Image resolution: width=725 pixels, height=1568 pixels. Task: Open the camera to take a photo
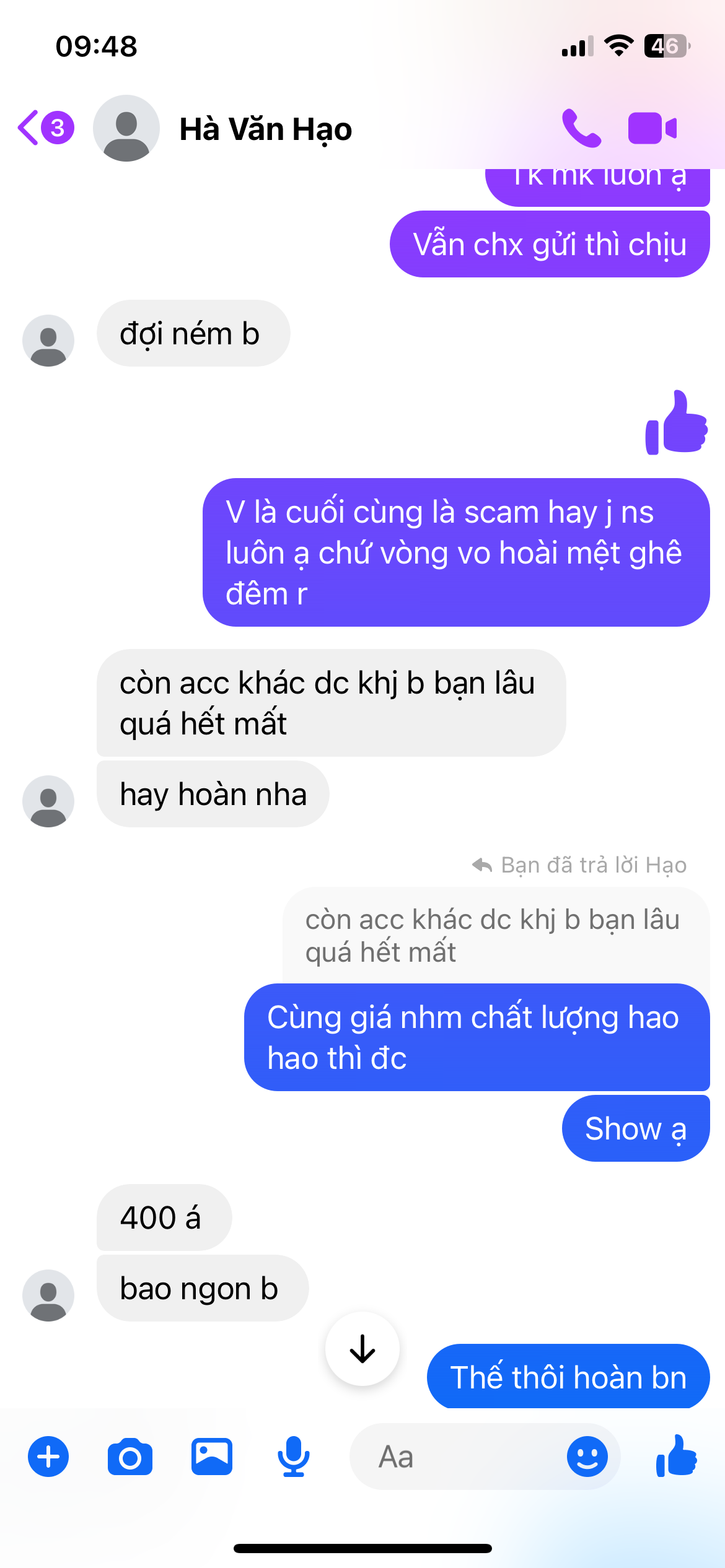point(130,1457)
